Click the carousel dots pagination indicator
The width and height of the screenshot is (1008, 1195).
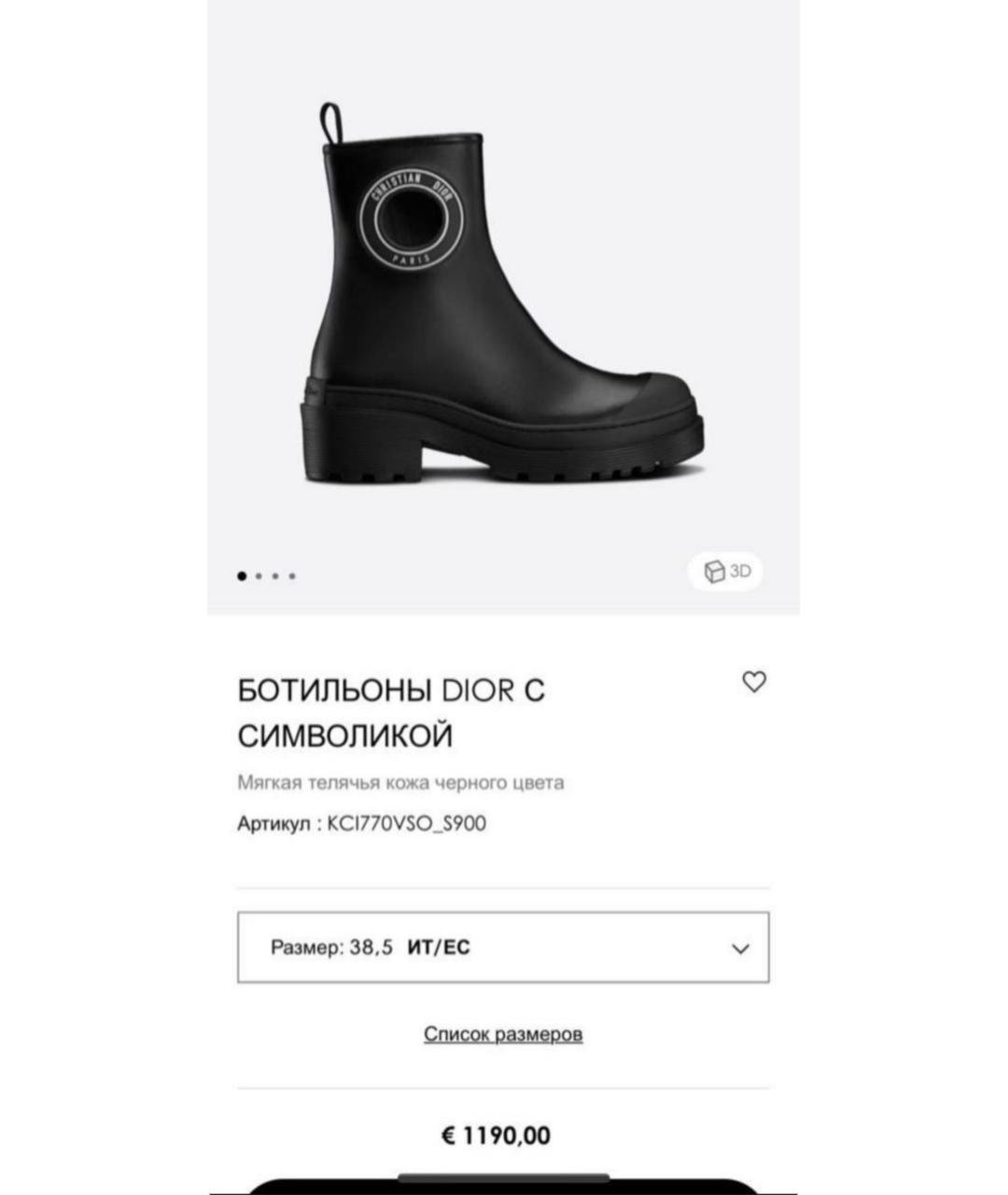pyautogui.click(x=267, y=574)
